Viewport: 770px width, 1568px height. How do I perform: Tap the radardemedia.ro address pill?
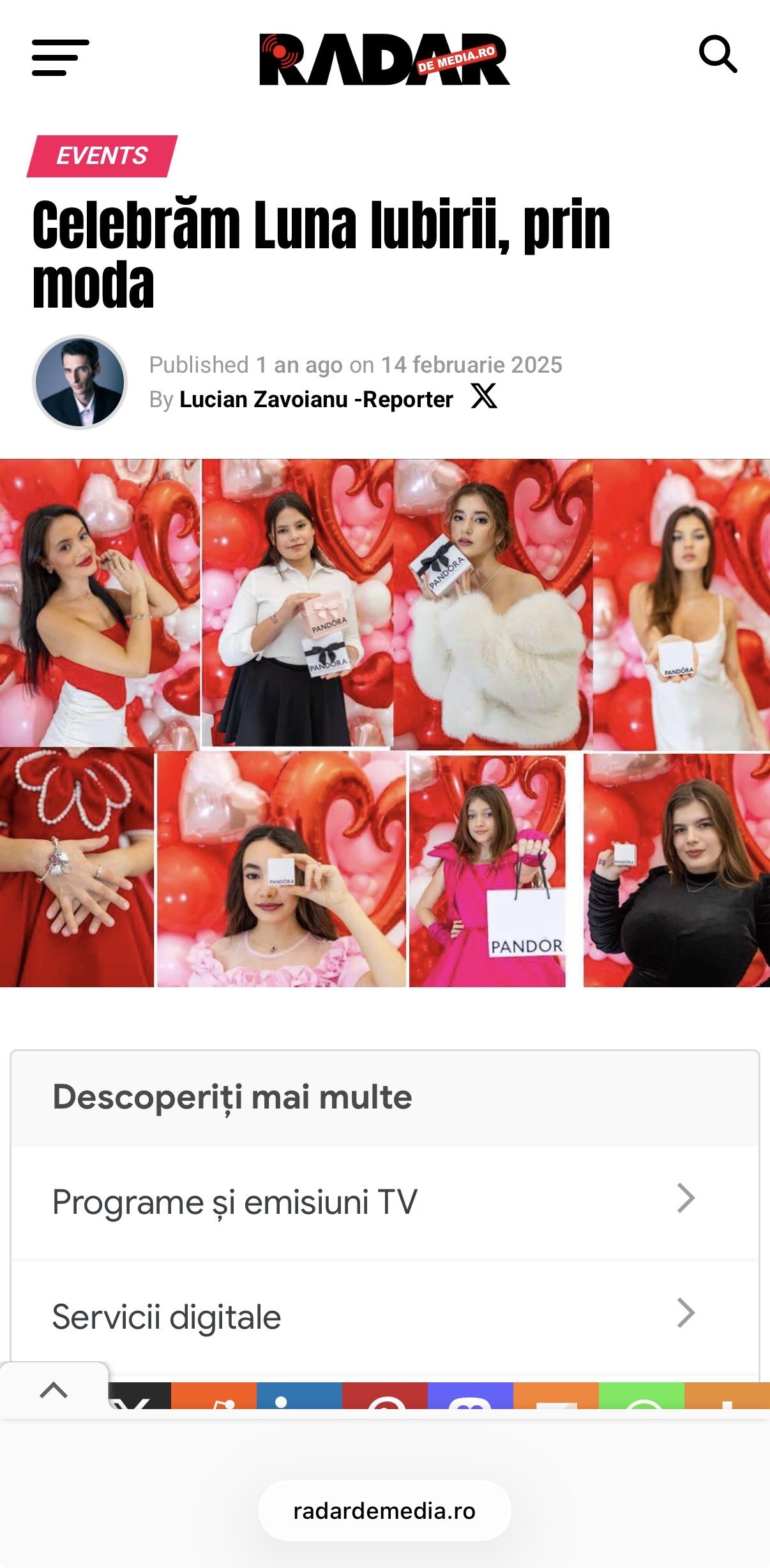click(x=384, y=1511)
